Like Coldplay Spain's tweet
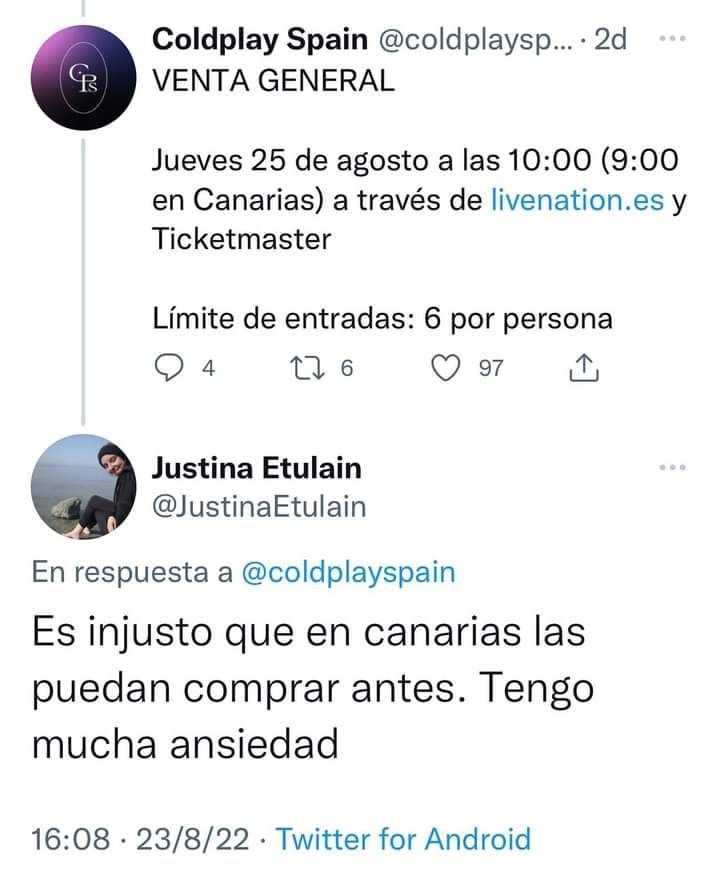 click(x=443, y=369)
